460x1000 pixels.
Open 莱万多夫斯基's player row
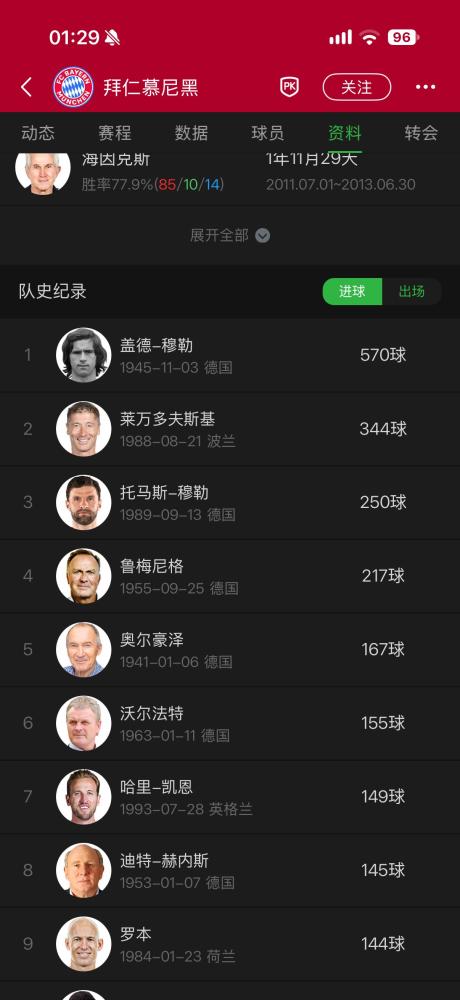pyautogui.click(x=230, y=429)
